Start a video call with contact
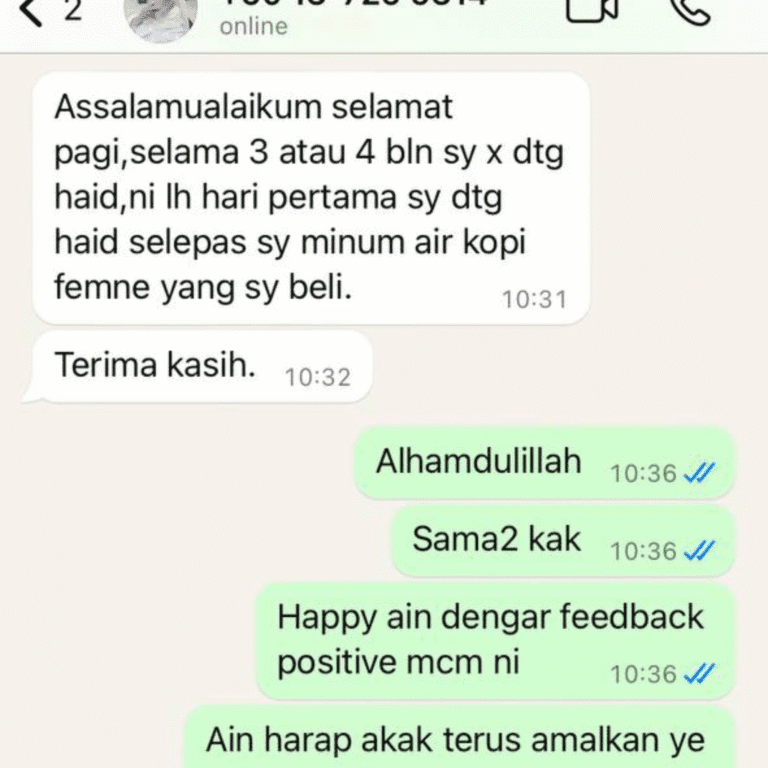This screenshot has height=768, width=768. coord(592,8)
